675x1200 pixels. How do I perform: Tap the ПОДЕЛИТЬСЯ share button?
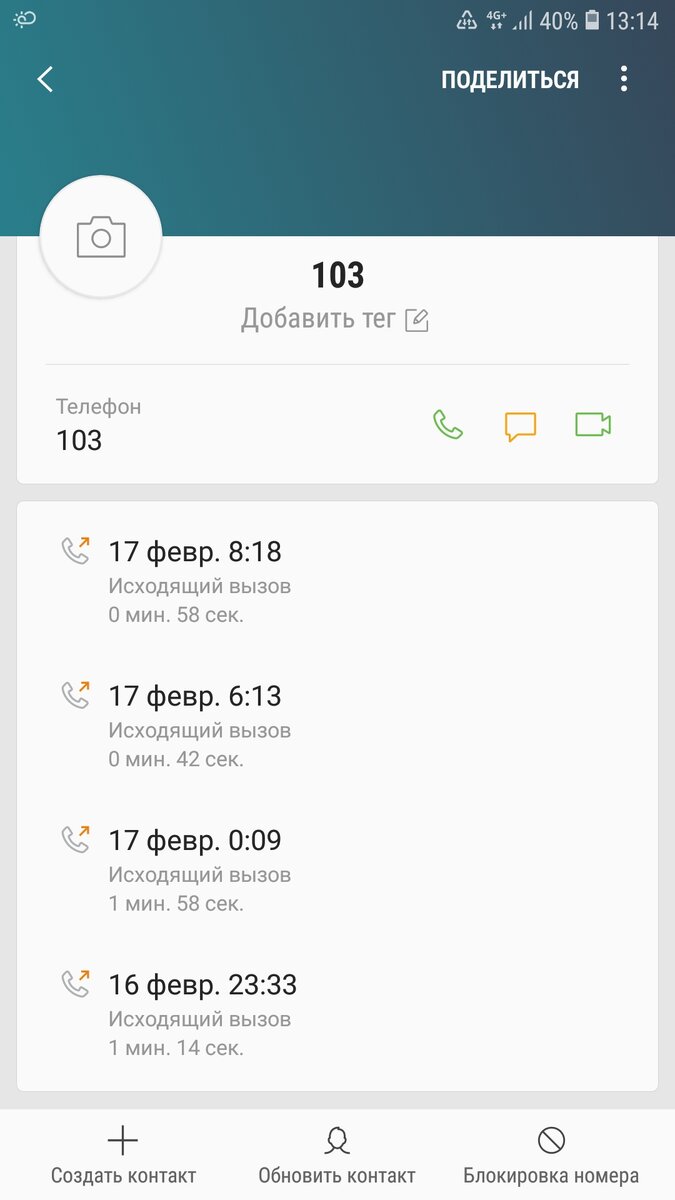pos(510,80)
